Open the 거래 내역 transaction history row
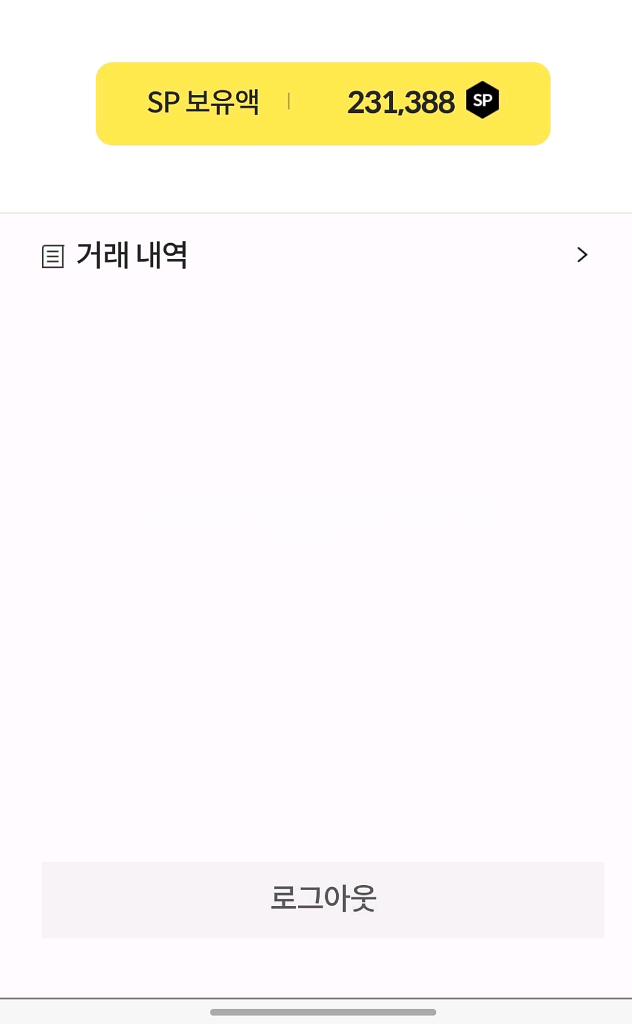 point(315,256)
